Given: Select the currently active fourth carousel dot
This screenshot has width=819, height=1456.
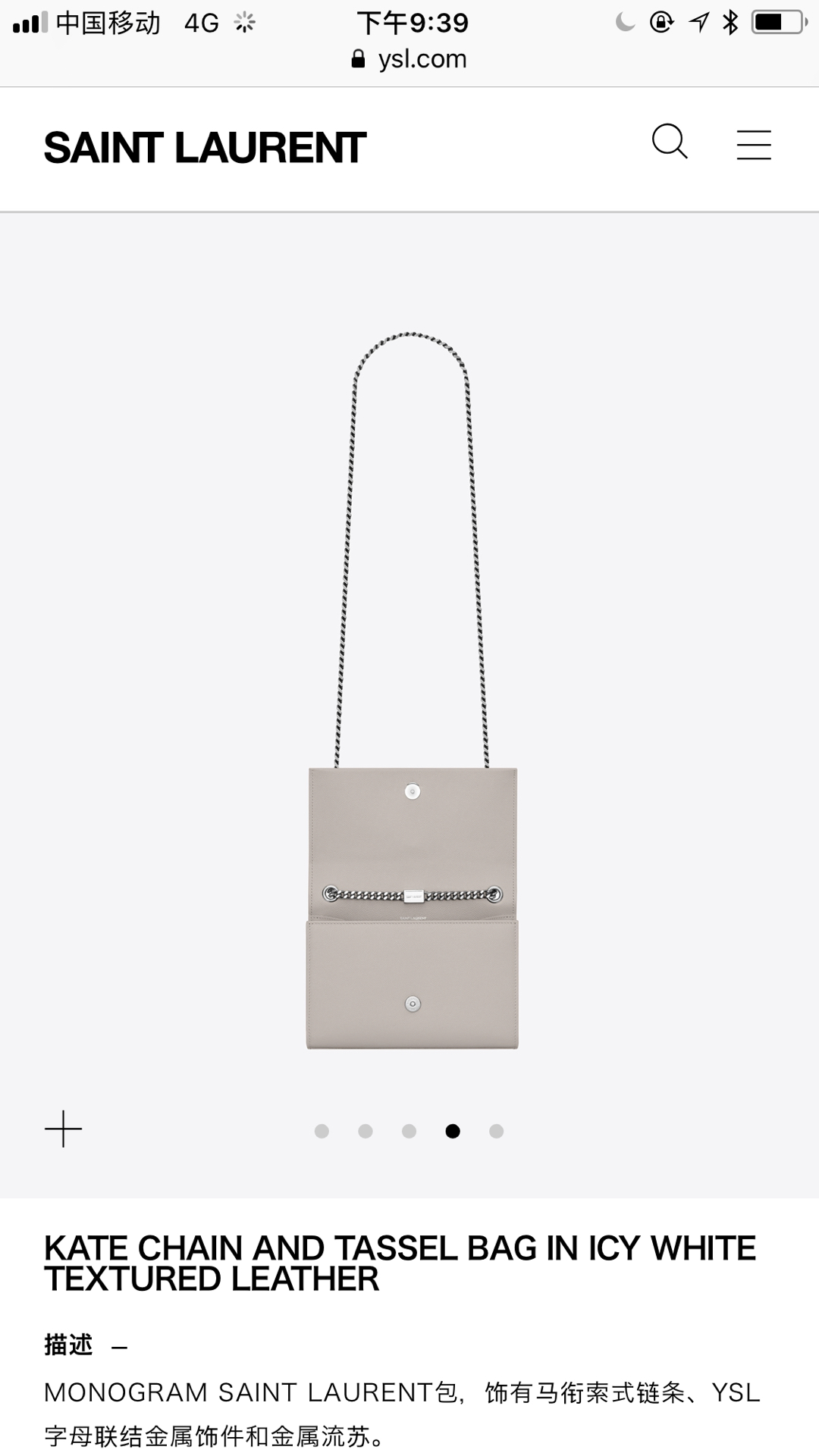Looking at the screenshot, I should click(453, 1130).
